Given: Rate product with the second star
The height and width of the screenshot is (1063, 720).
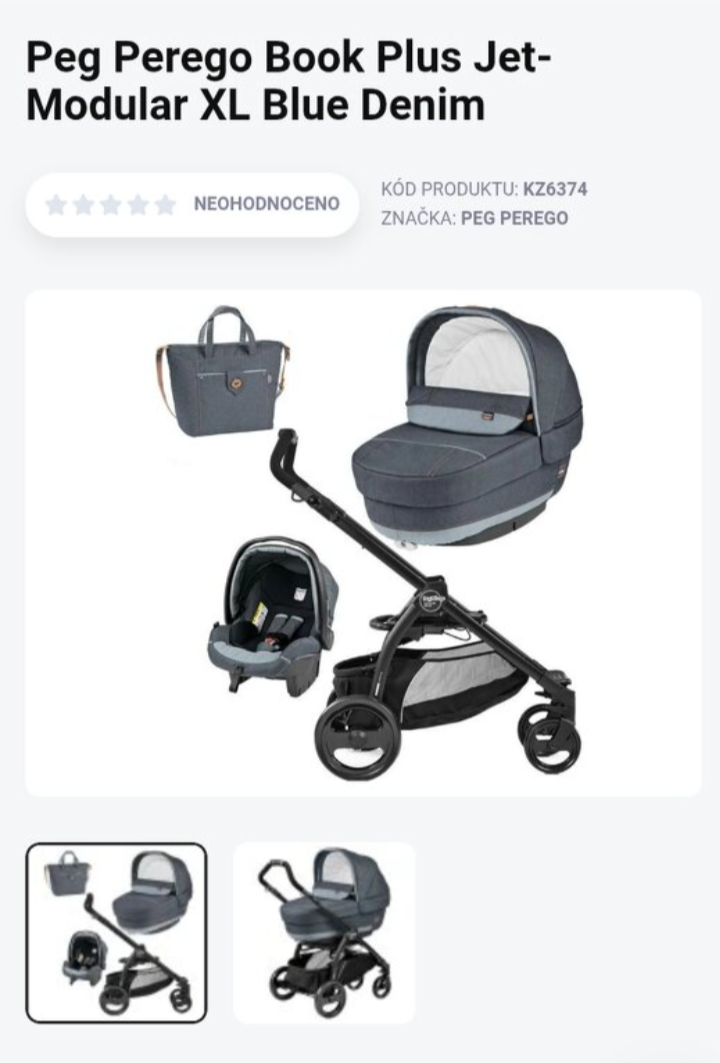Looking at the screenshot, I should coord(82,203).
